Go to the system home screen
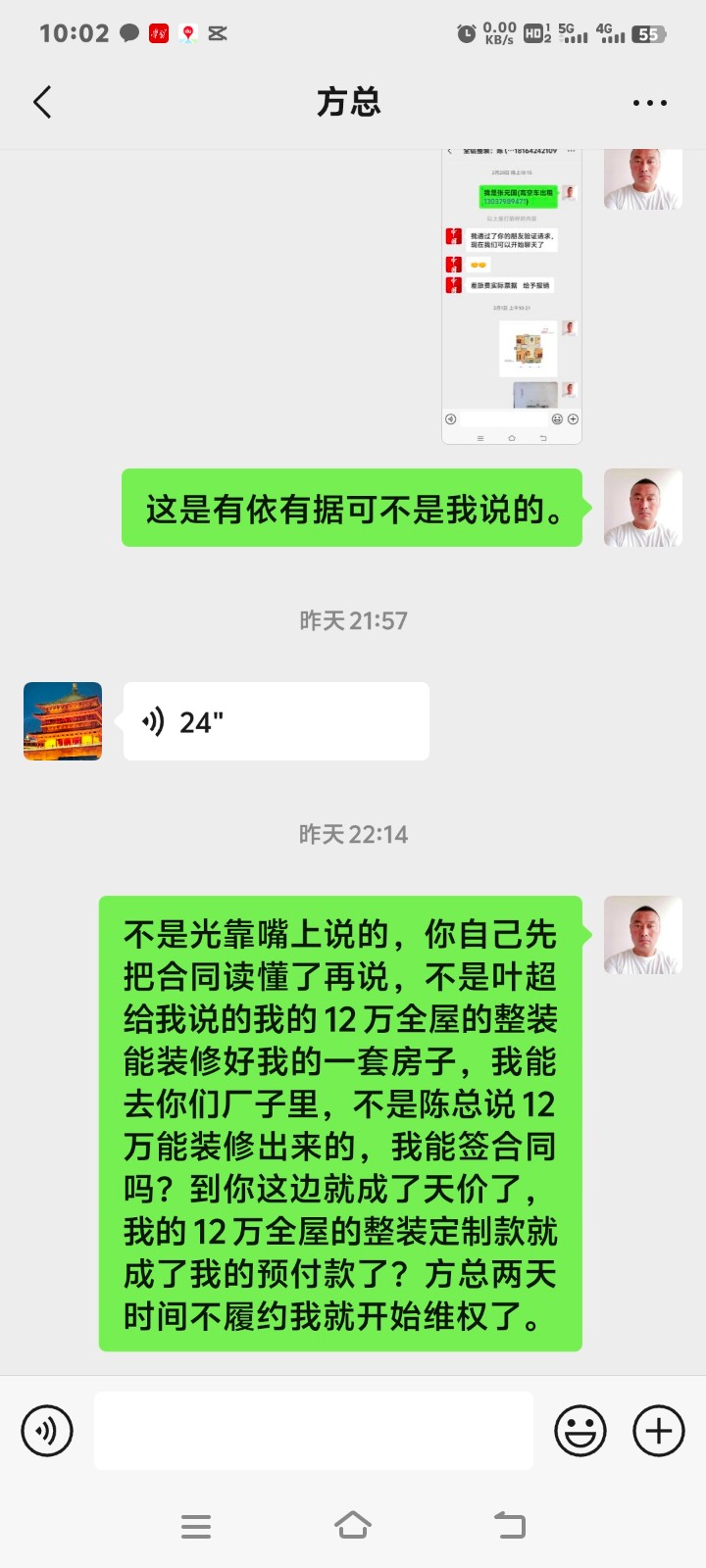 [353, 1526]
